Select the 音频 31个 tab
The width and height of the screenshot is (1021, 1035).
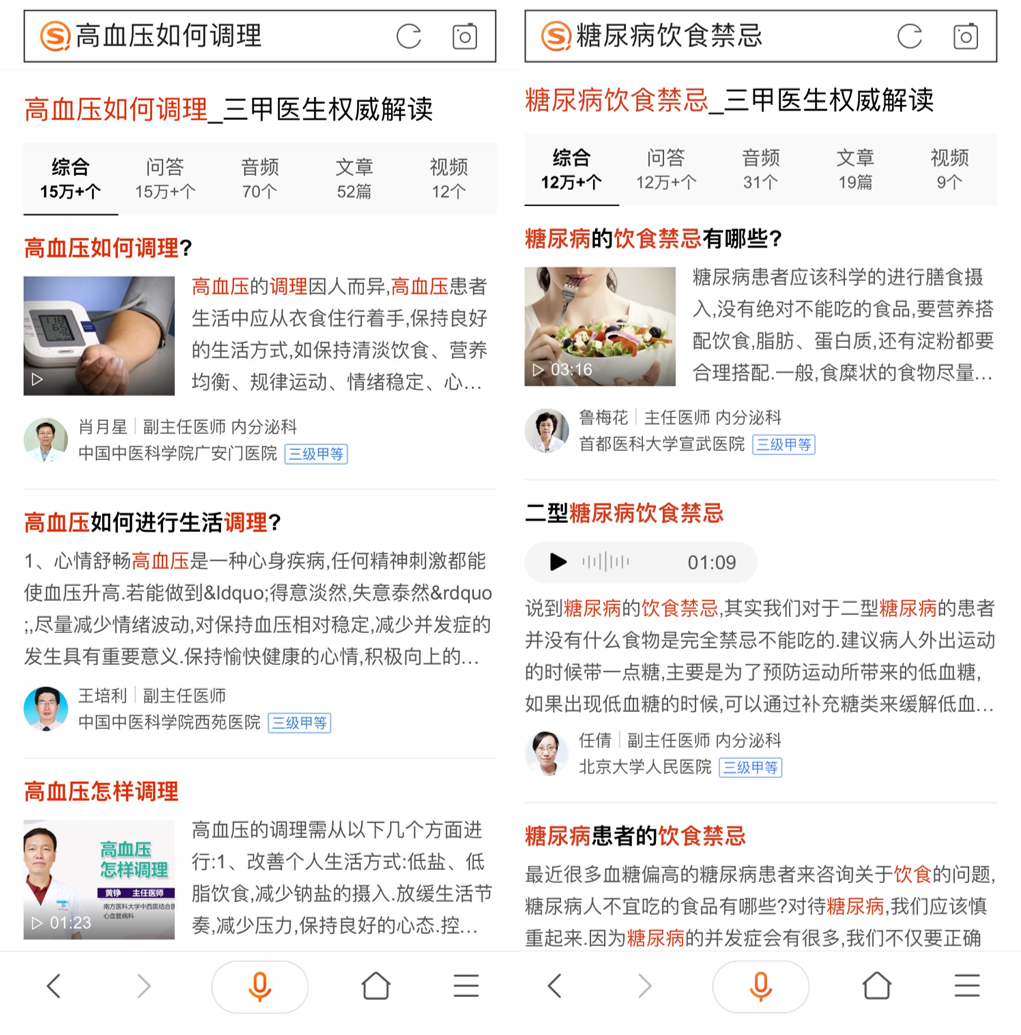(760, 170)
